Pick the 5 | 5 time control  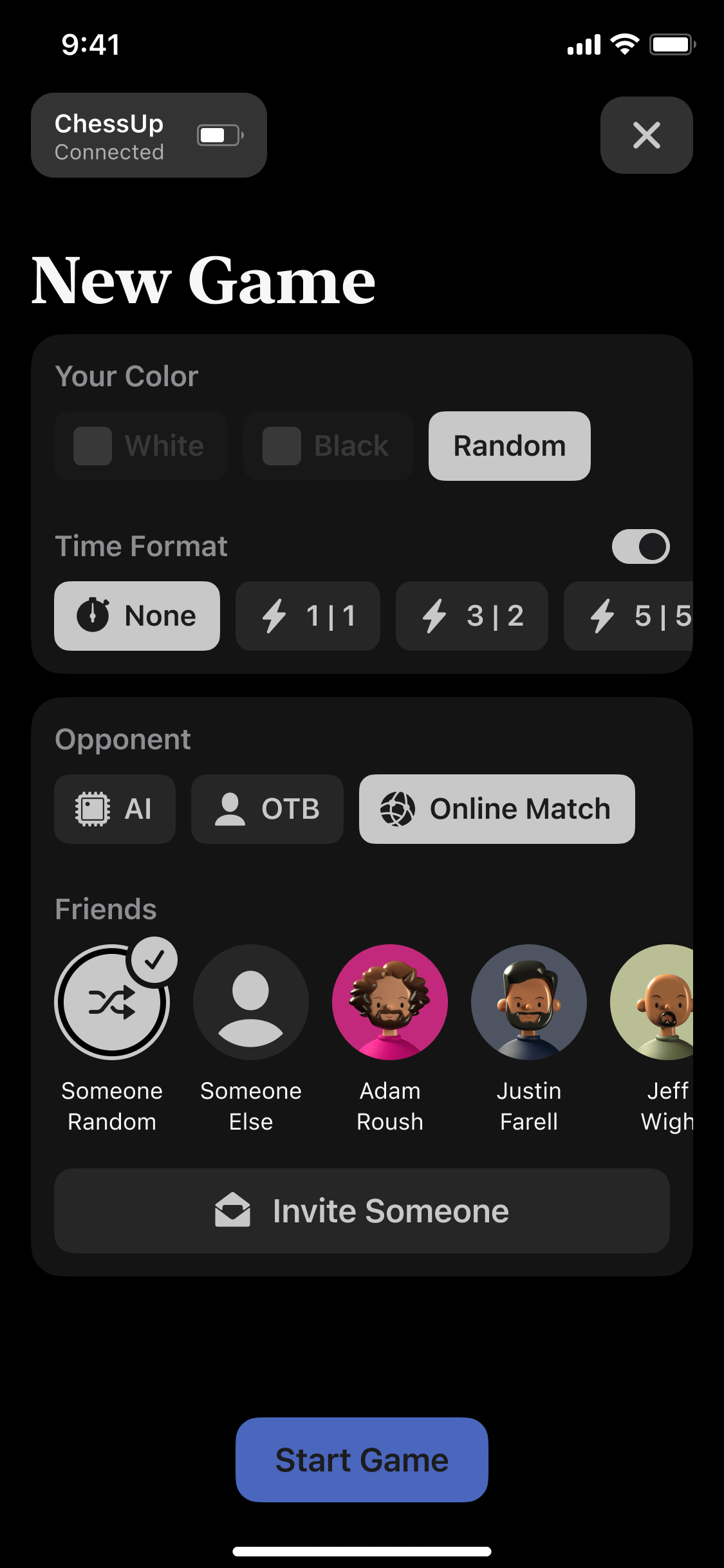click(629, 616)
